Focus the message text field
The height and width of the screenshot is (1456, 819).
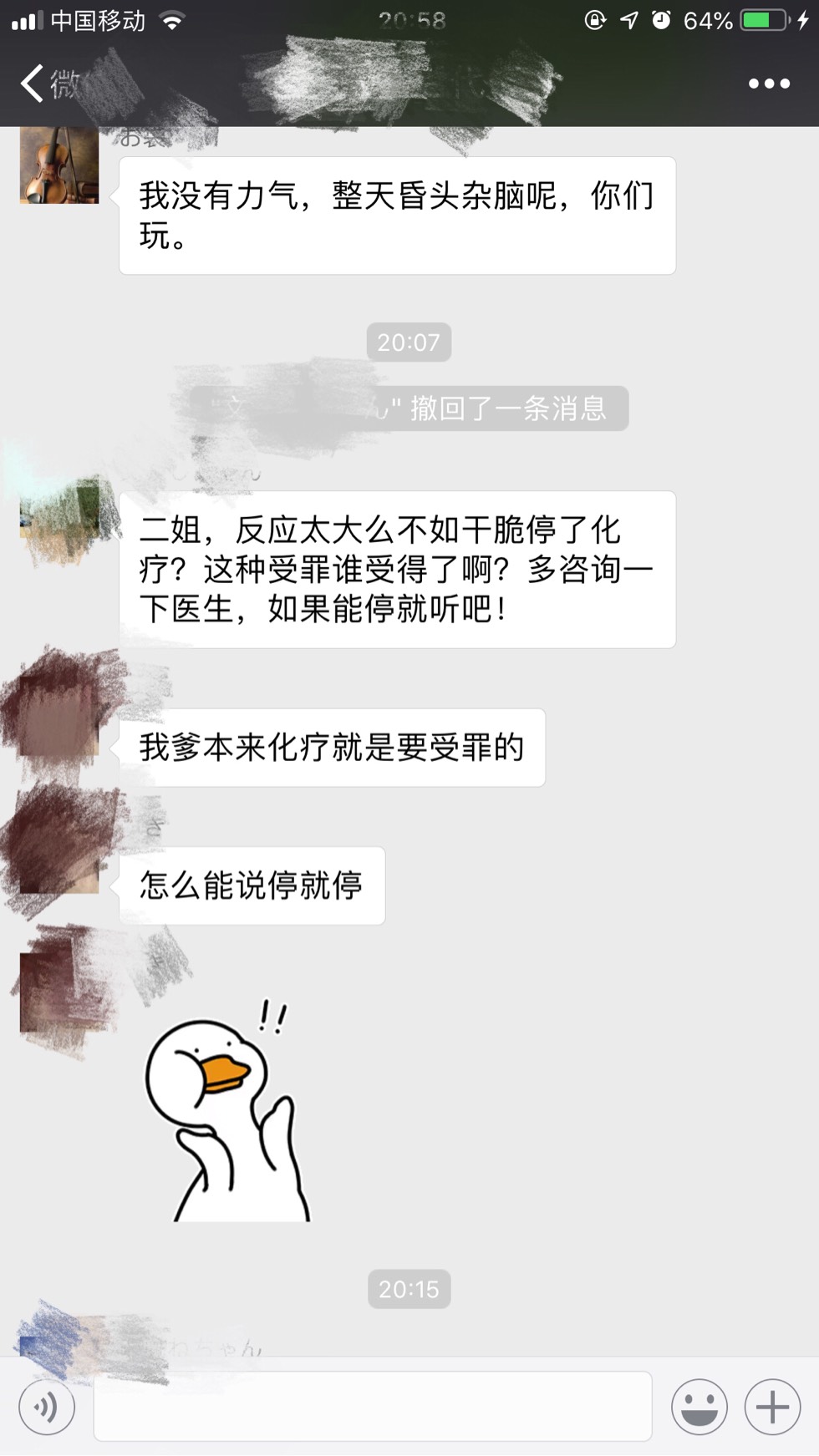[373, 1408]
